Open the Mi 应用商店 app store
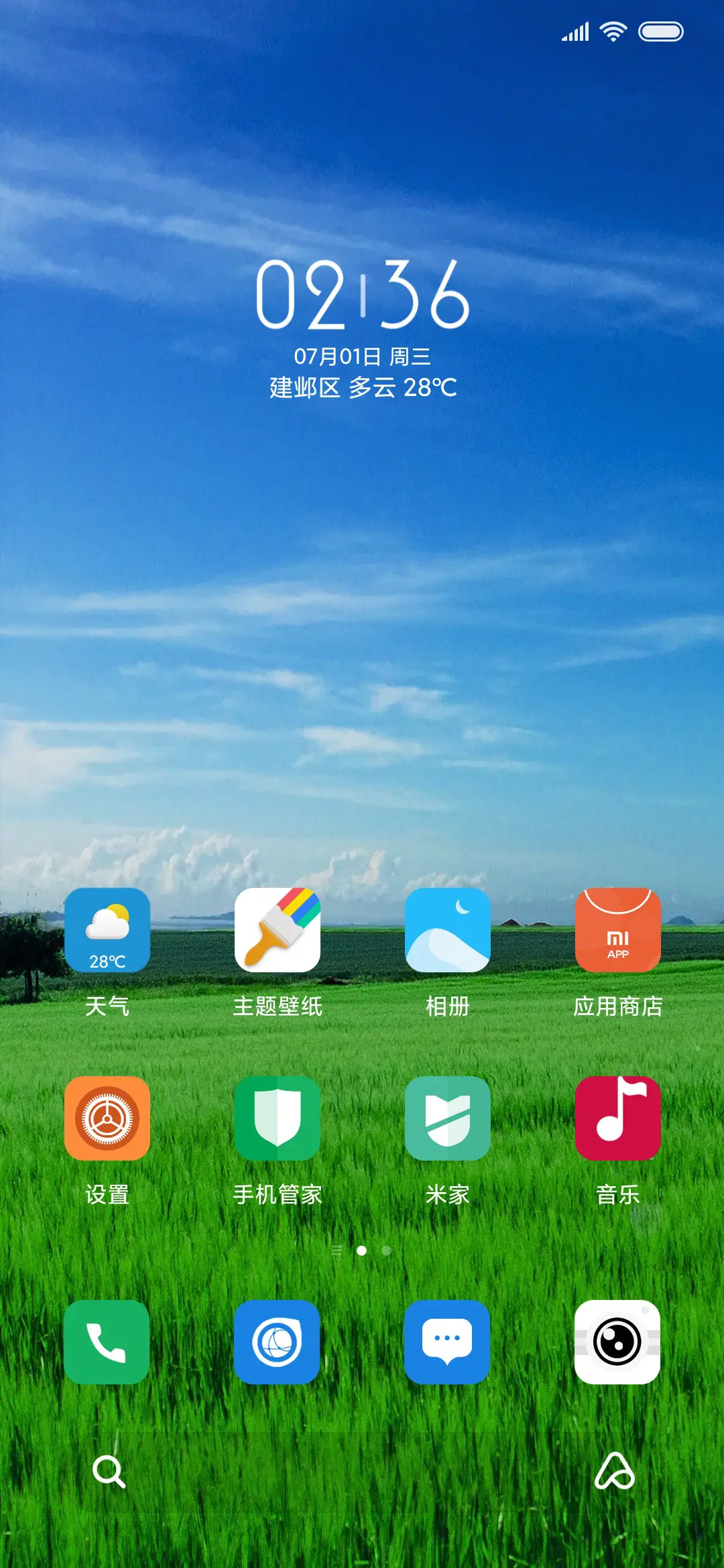 (618, 931)
